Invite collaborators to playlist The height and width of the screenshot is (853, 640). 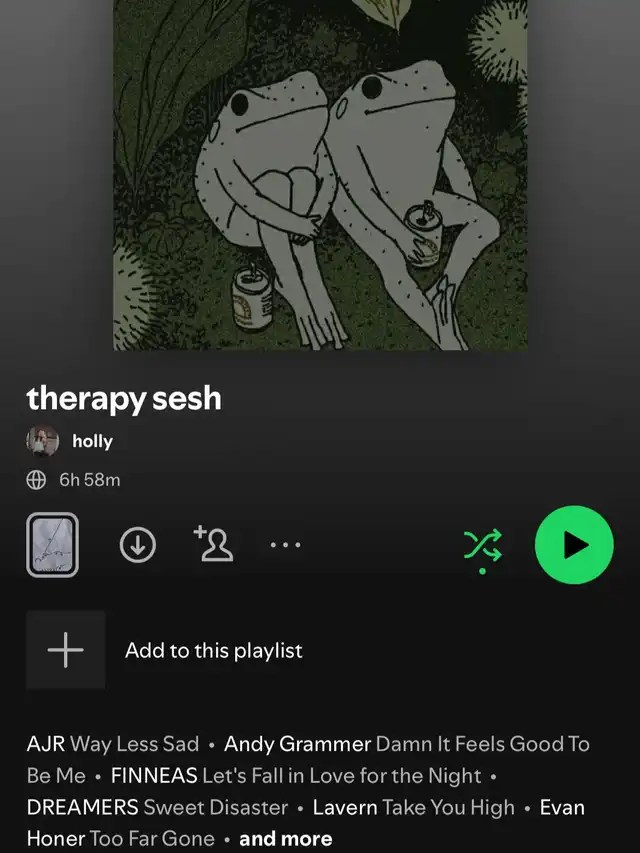coord(213,543)
